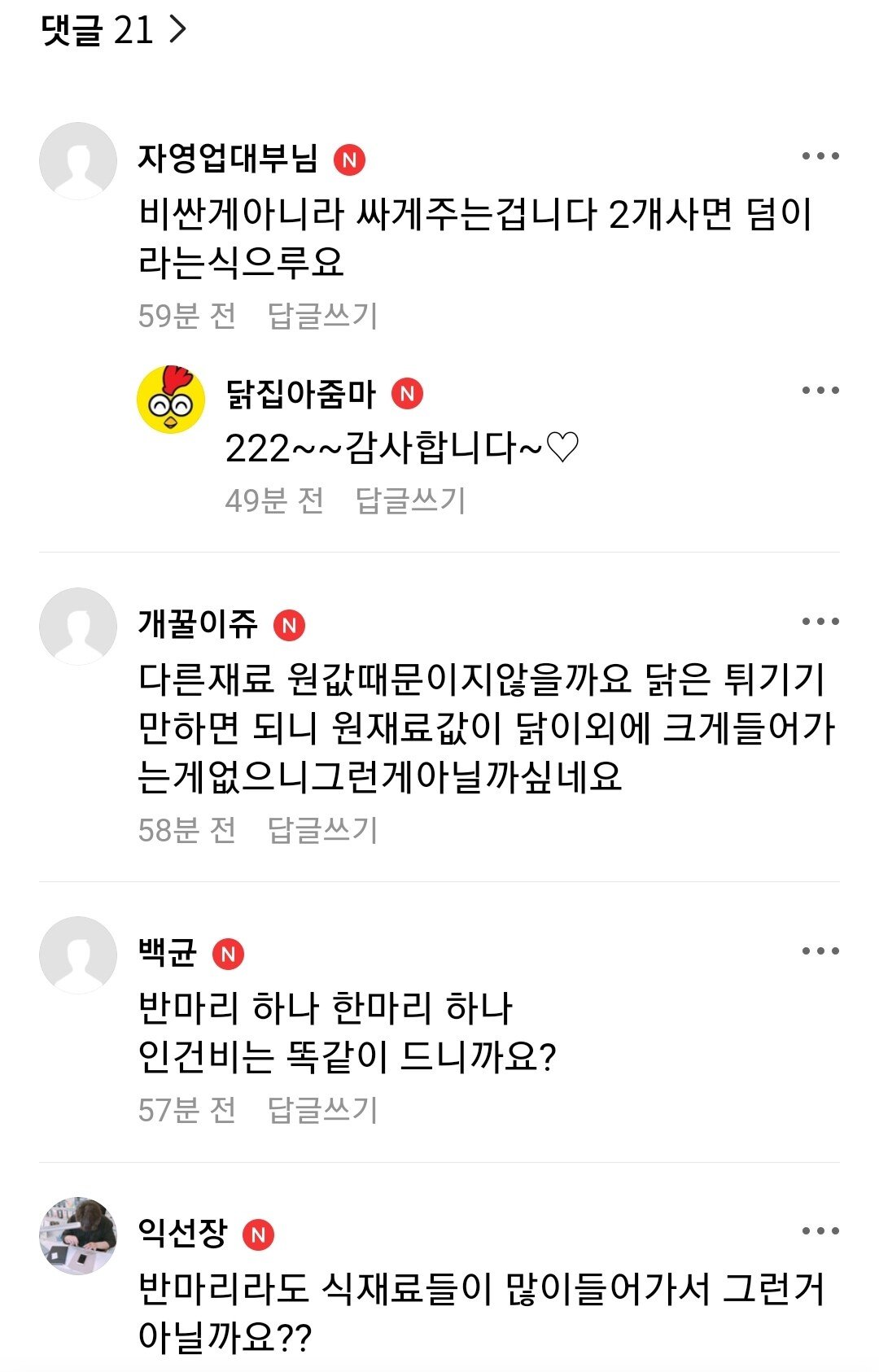Screen dimensions: 879x1372
Task: Open more options for 개꿀이쥬's comment
Action: [x=820, y=622]
